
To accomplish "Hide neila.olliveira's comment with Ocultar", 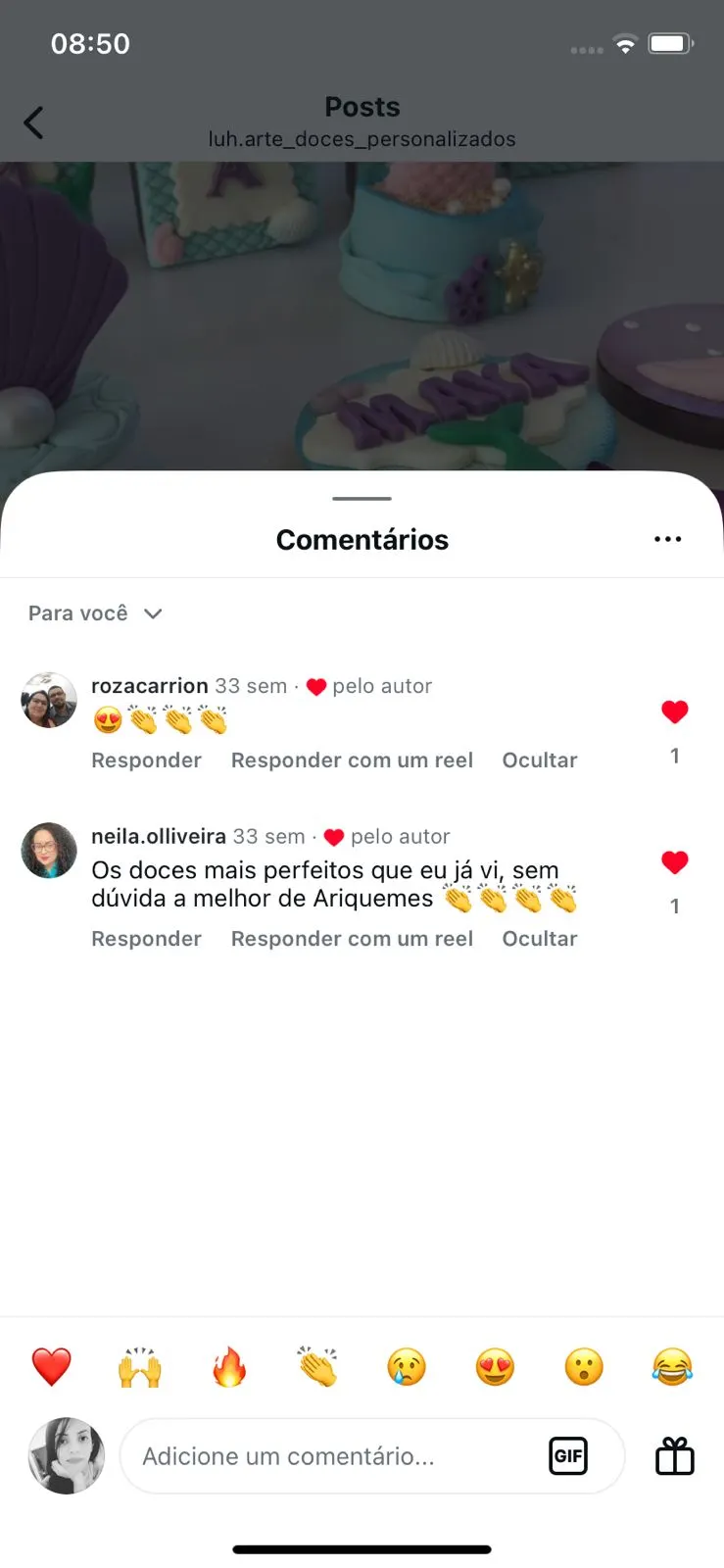I will click(540, 939).
